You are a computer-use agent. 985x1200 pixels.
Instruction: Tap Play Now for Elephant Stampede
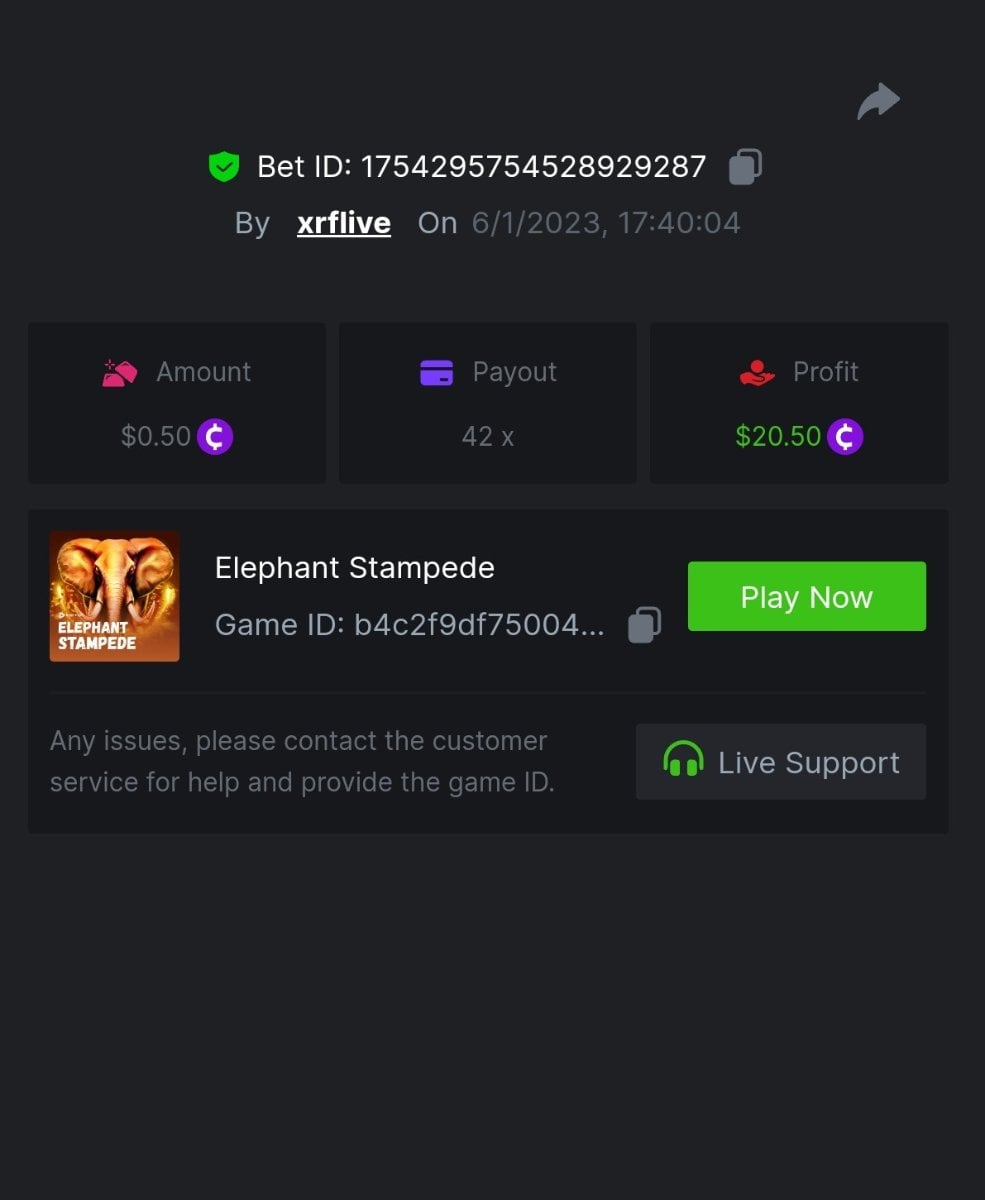click(806, 597)
